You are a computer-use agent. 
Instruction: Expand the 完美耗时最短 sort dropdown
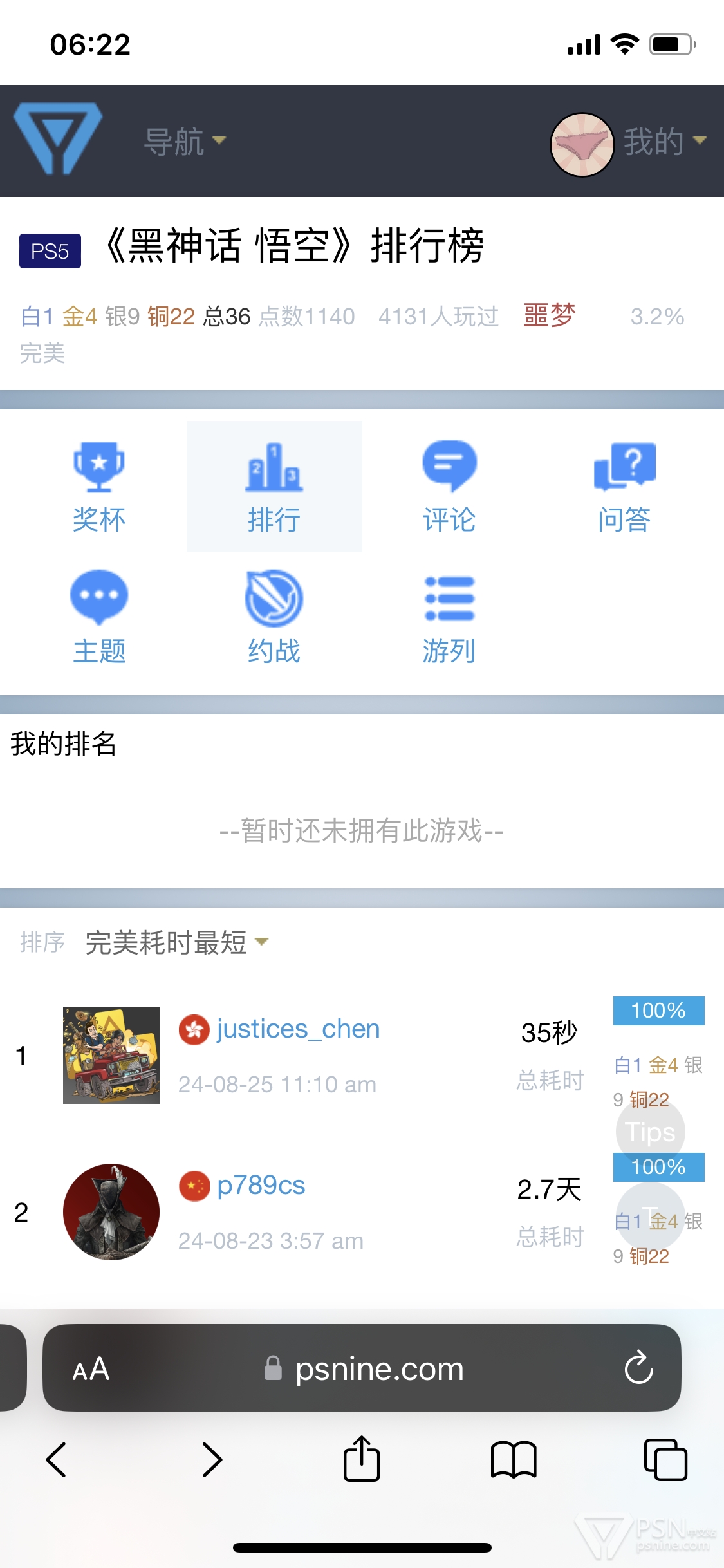(x=177, y=942)
